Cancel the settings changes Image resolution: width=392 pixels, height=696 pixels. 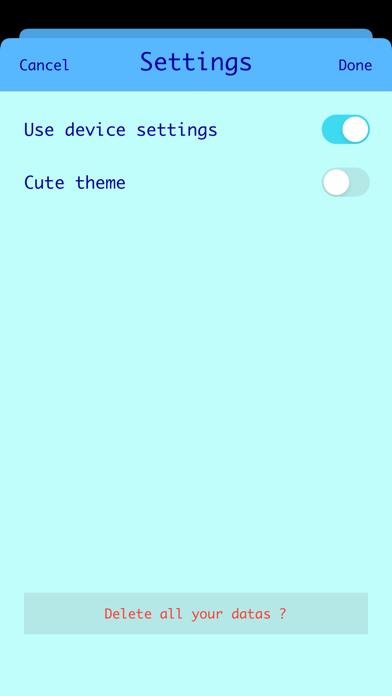44,65
